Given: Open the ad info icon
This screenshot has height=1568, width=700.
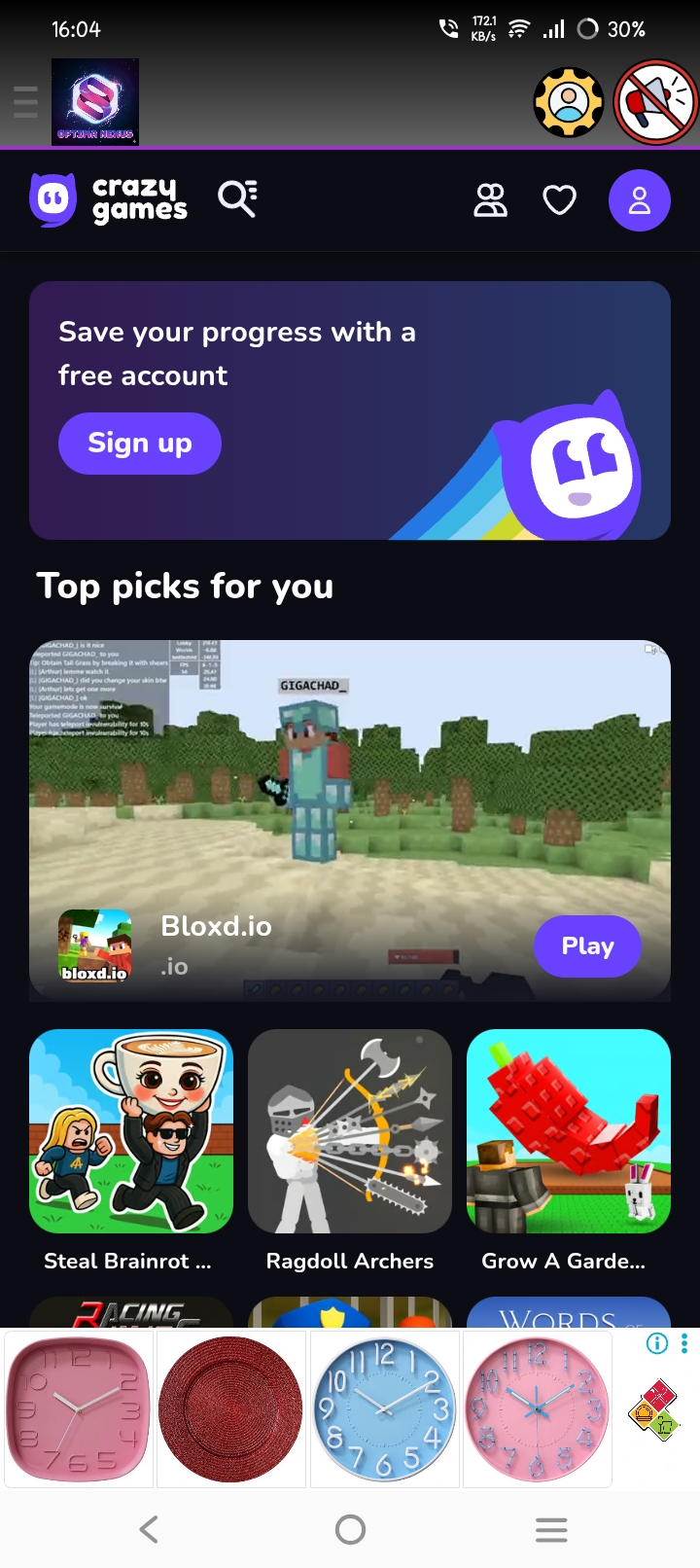Looking at the screenshot, I should 657,1343.
